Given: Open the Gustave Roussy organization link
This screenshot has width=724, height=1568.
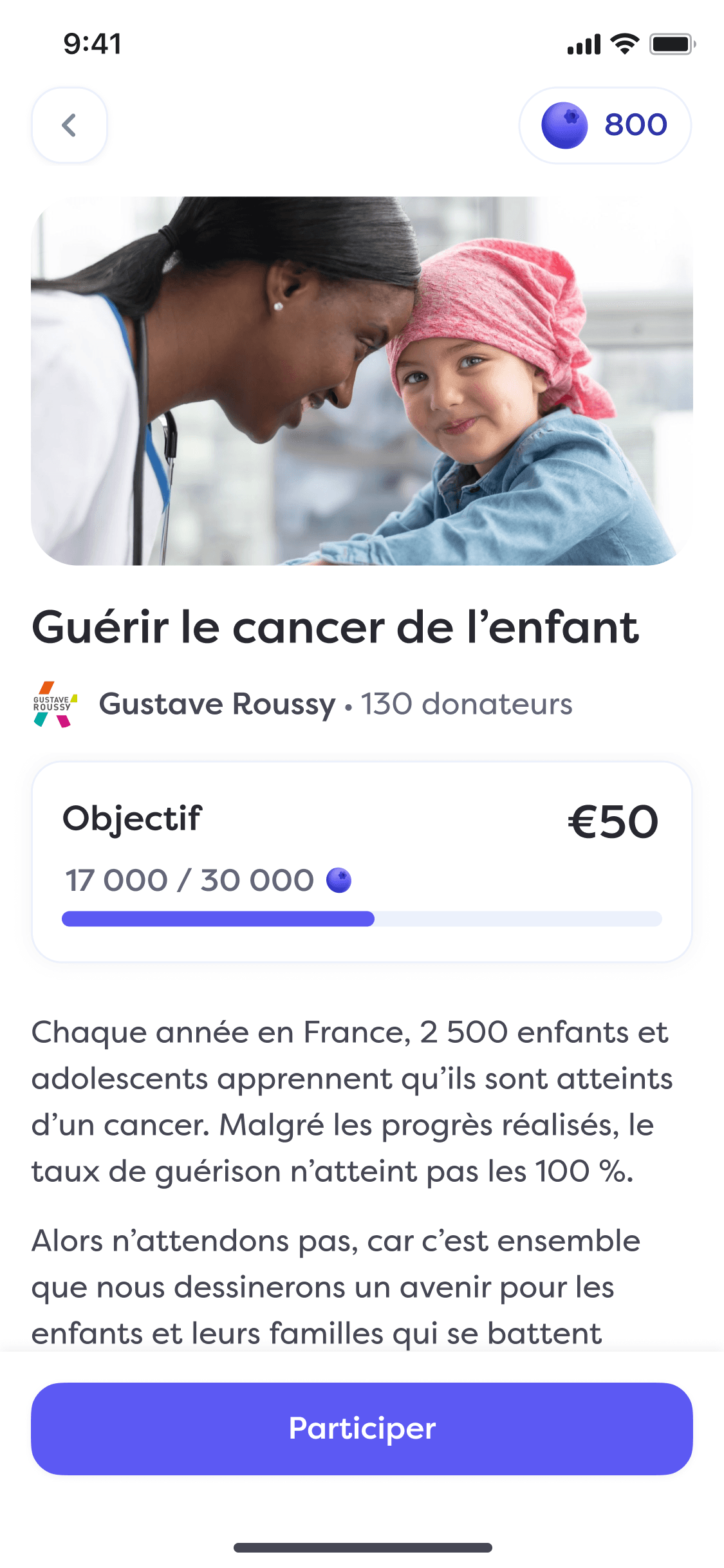Looking at the screenshot, I should pyautogui.click(x=217, y=704).
